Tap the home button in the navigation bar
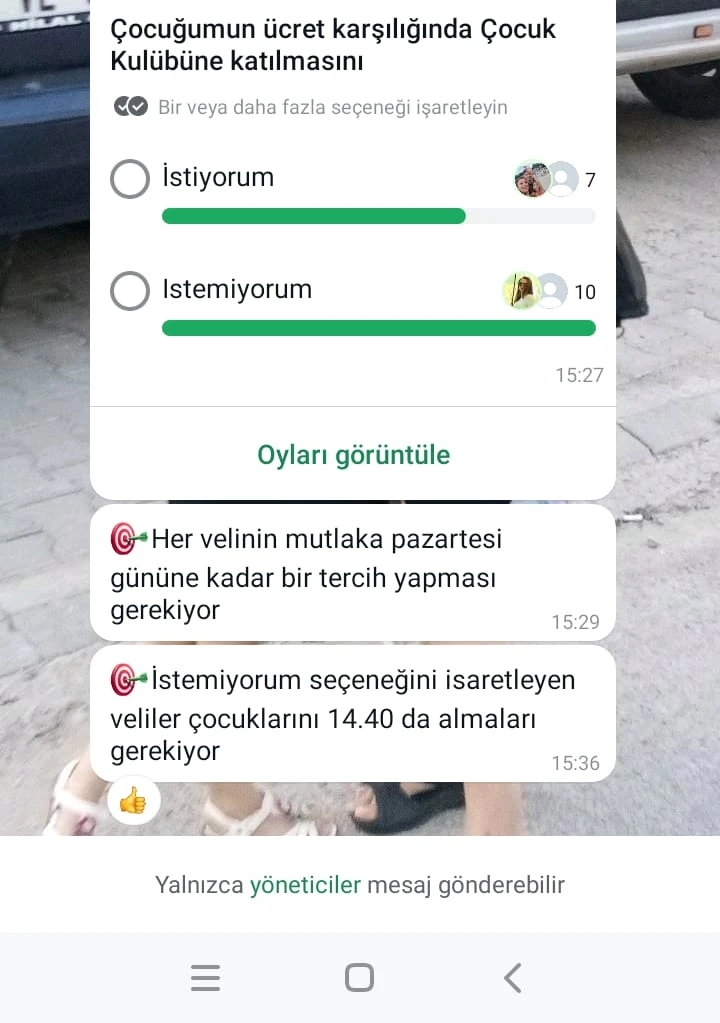 click(x=358, y=978)
